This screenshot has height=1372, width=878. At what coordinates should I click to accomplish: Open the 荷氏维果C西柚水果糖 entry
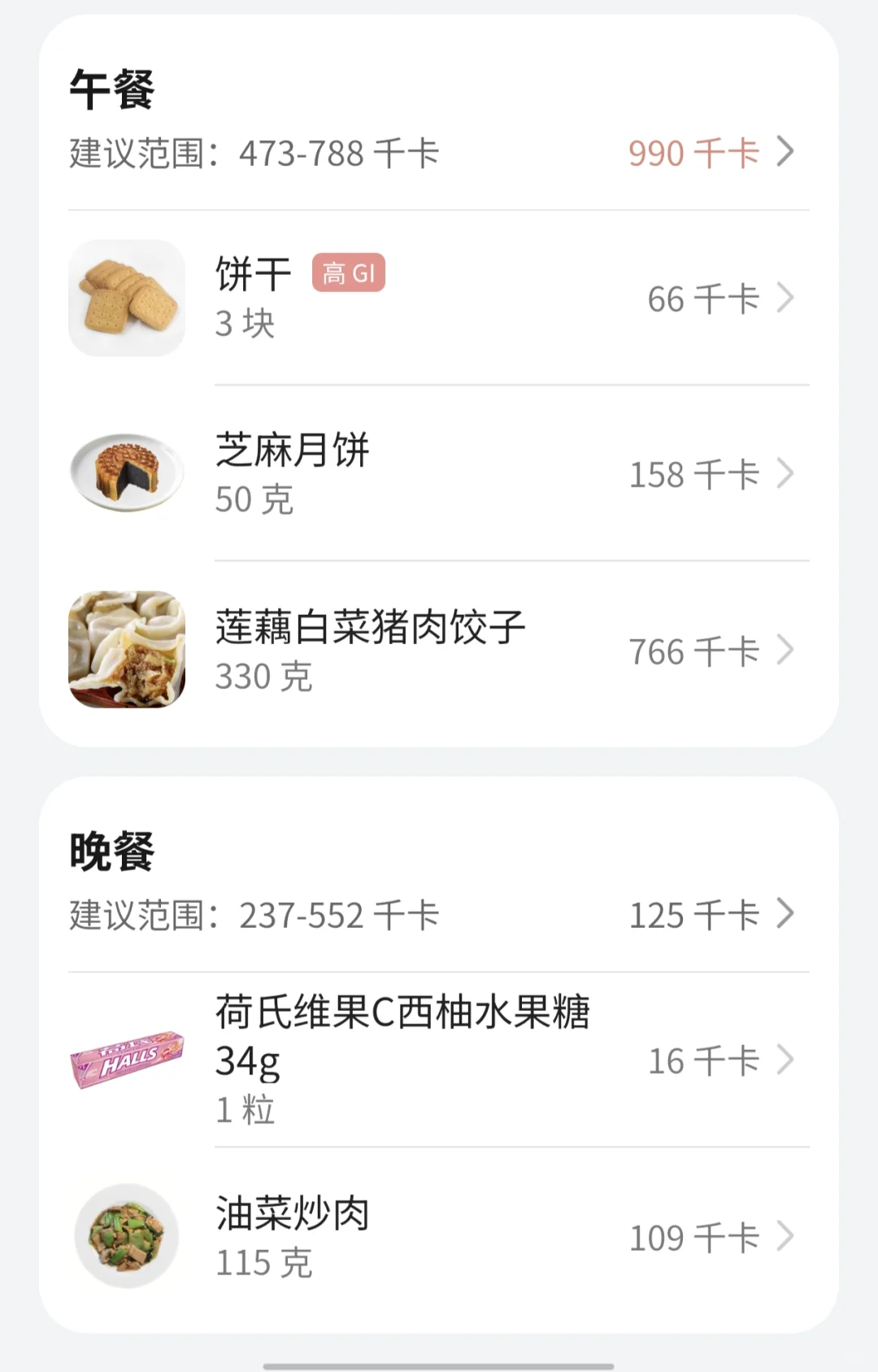(x=439, y=1060)
